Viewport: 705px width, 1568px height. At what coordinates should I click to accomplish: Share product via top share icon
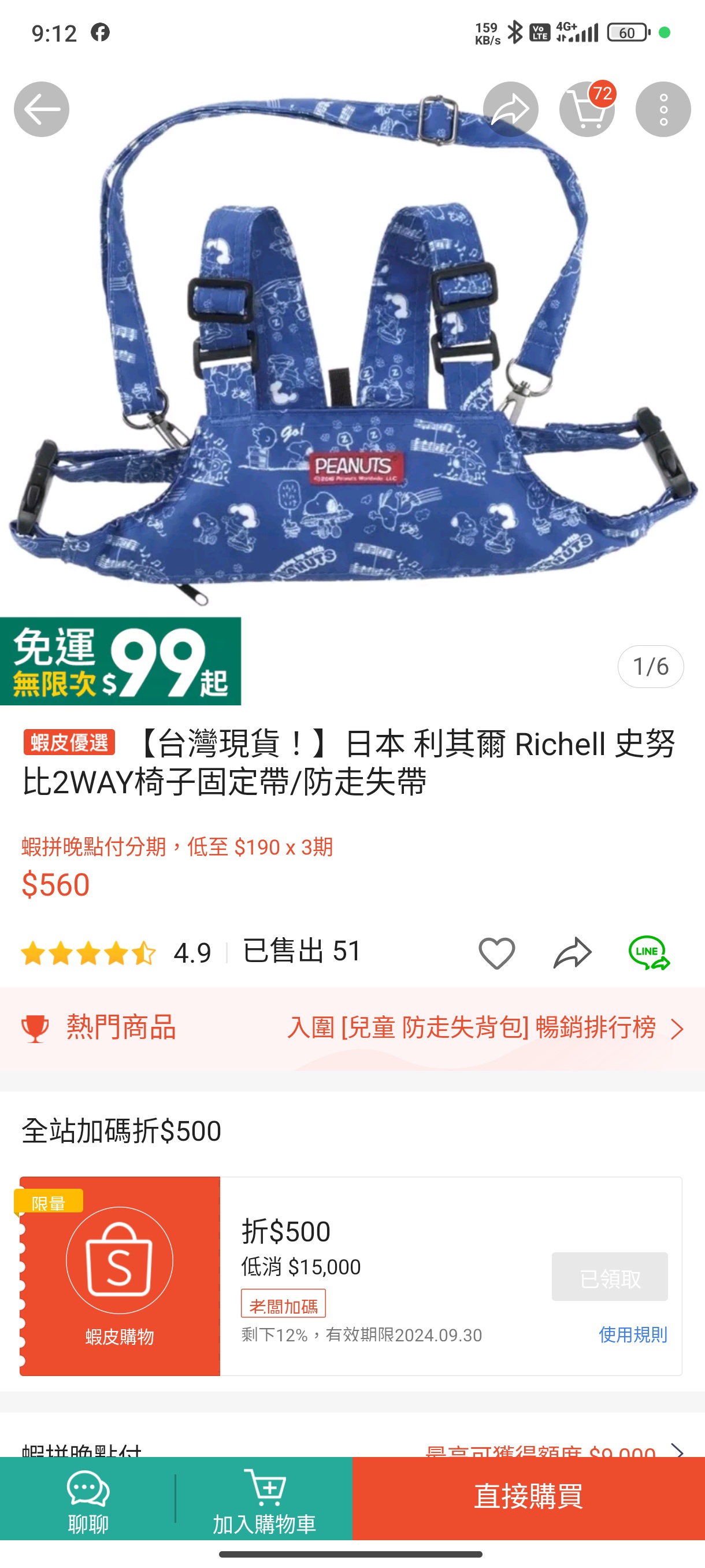click(x=510, y=110)
